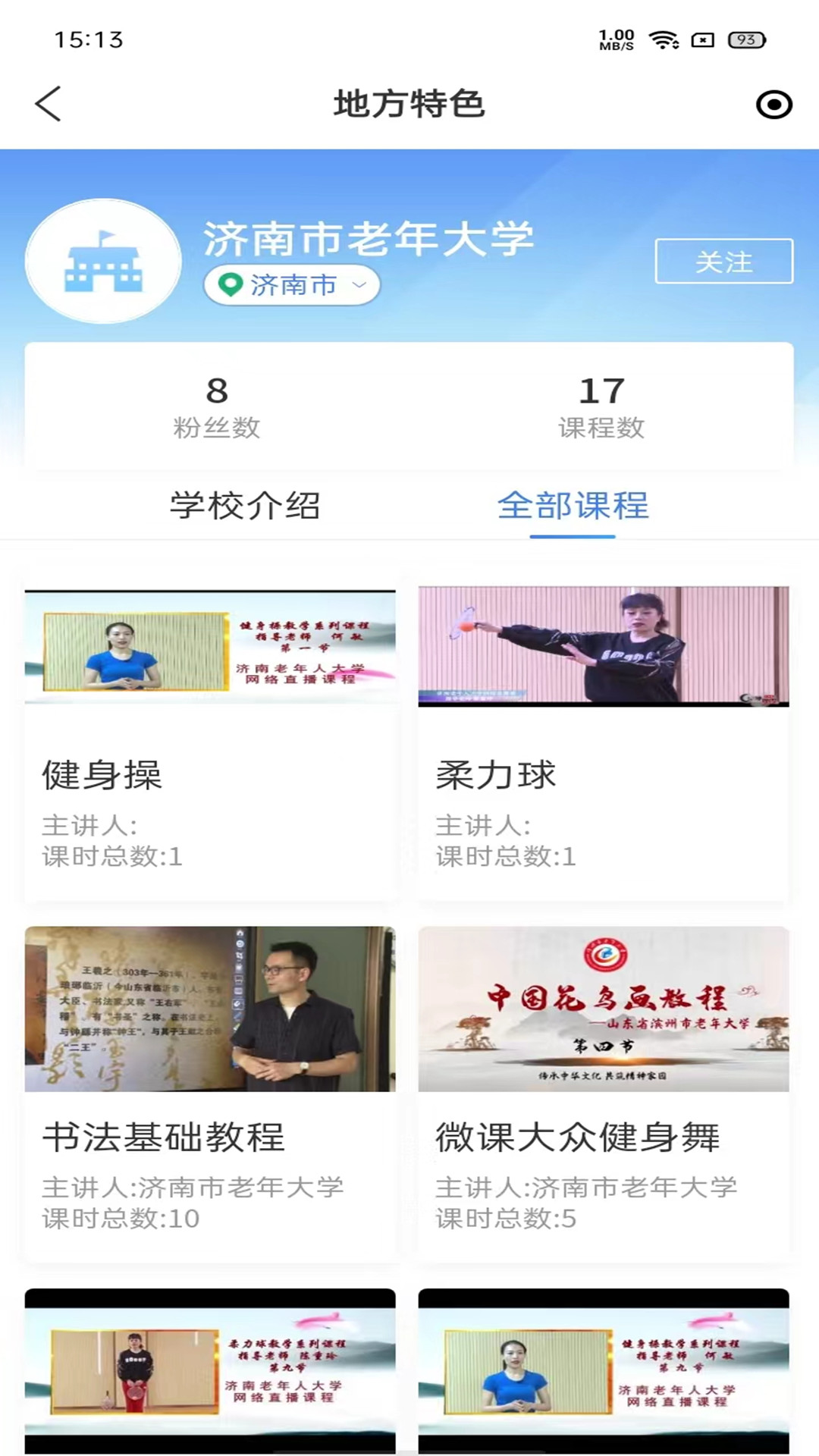819x1456 pixels.
Task: View the 书法基础教程 course
Action: click(x=210, y=1092)
